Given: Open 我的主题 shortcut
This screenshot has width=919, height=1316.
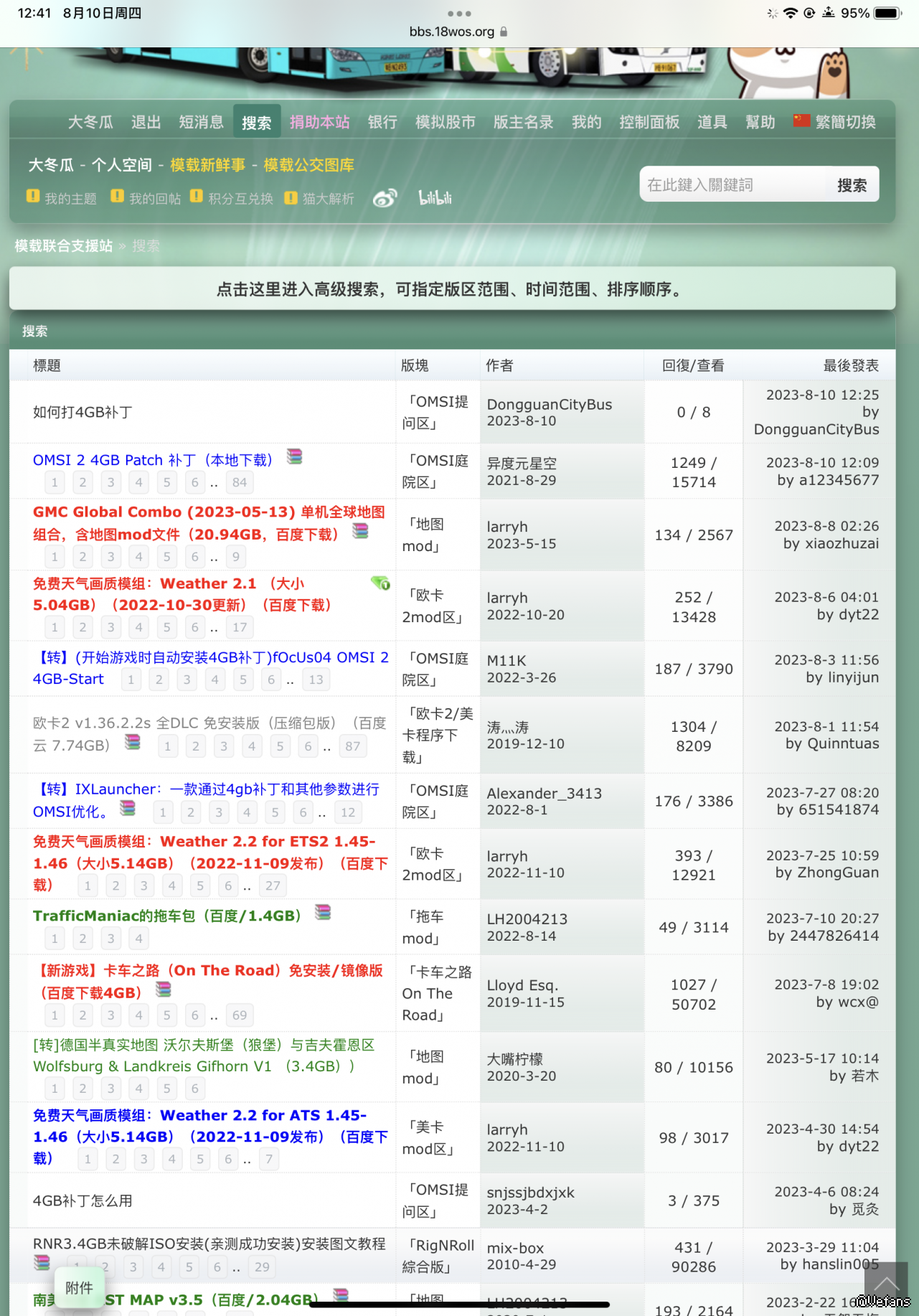Looking at the screenshot, I should (x=70, y=199).
